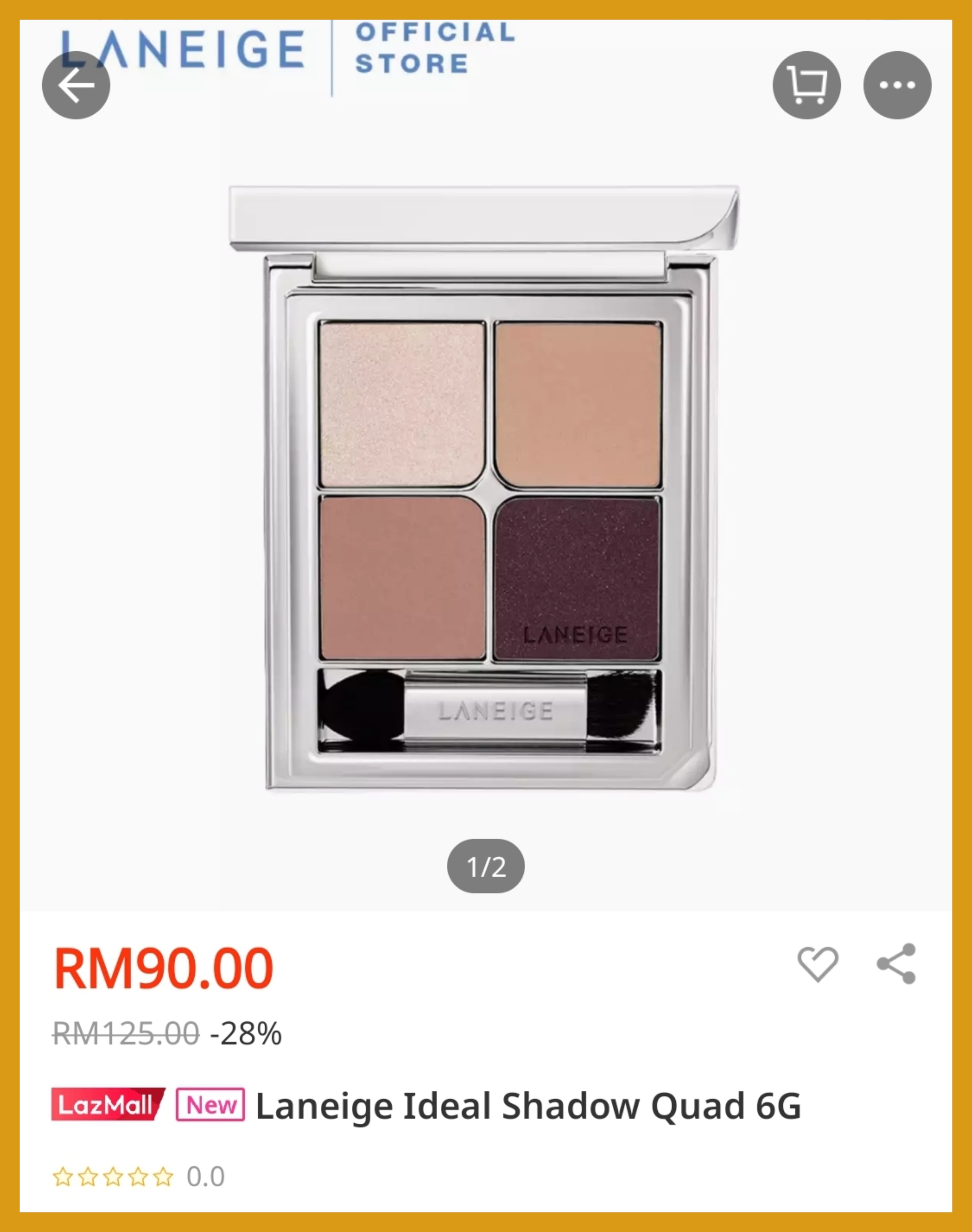
Task: Open the eyeshadow palette product image
Action: pos(485,490)
